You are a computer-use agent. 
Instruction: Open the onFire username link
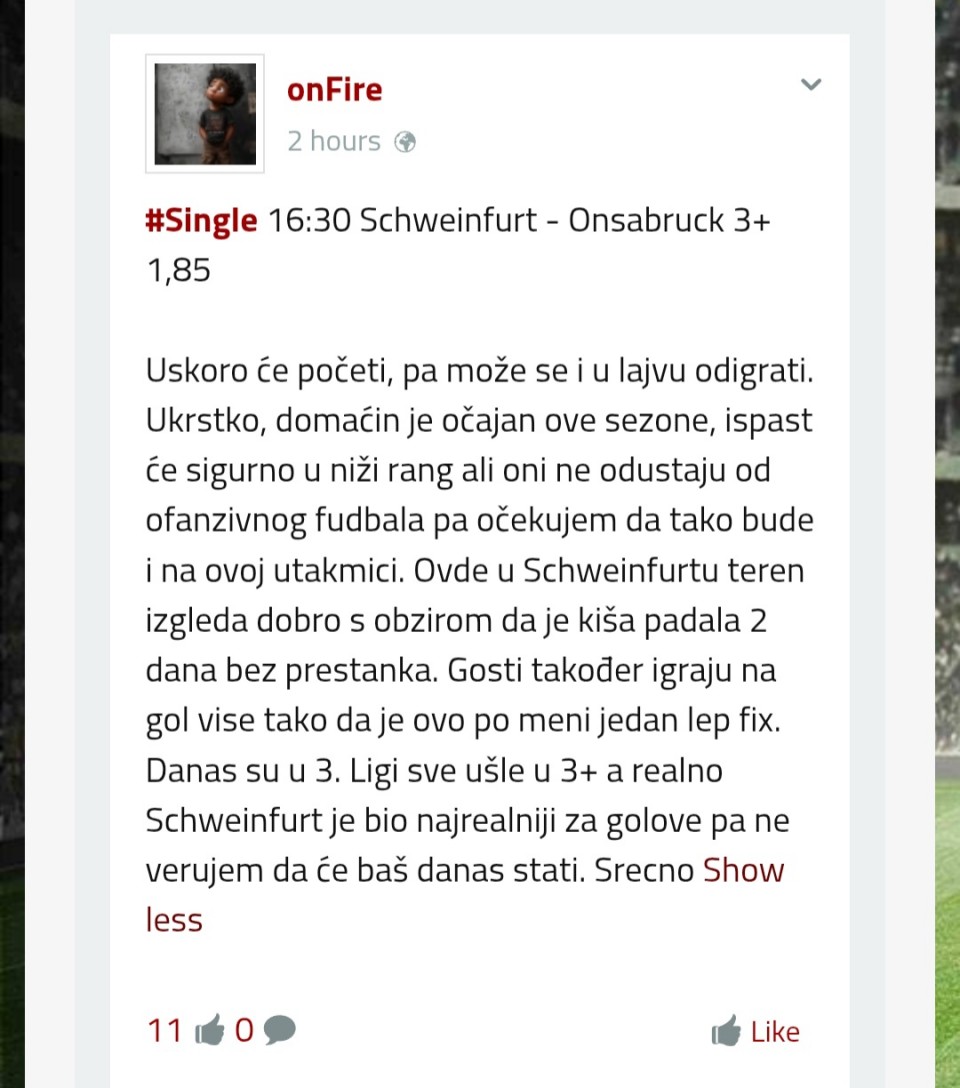(x=334, y=90)
